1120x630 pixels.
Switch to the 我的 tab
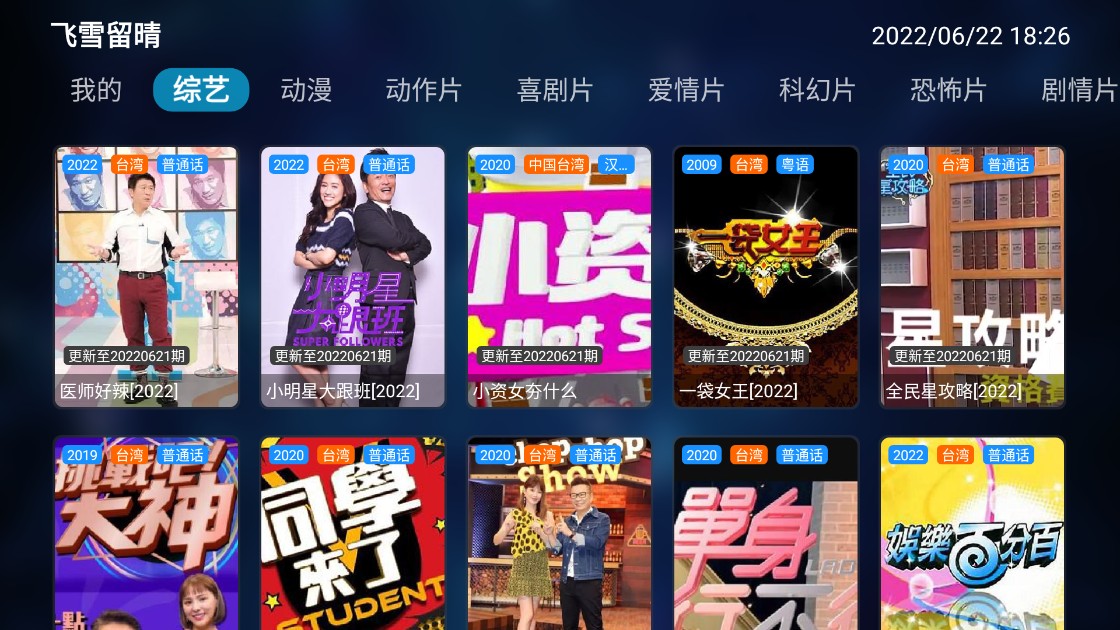click(x=96, y=90)
